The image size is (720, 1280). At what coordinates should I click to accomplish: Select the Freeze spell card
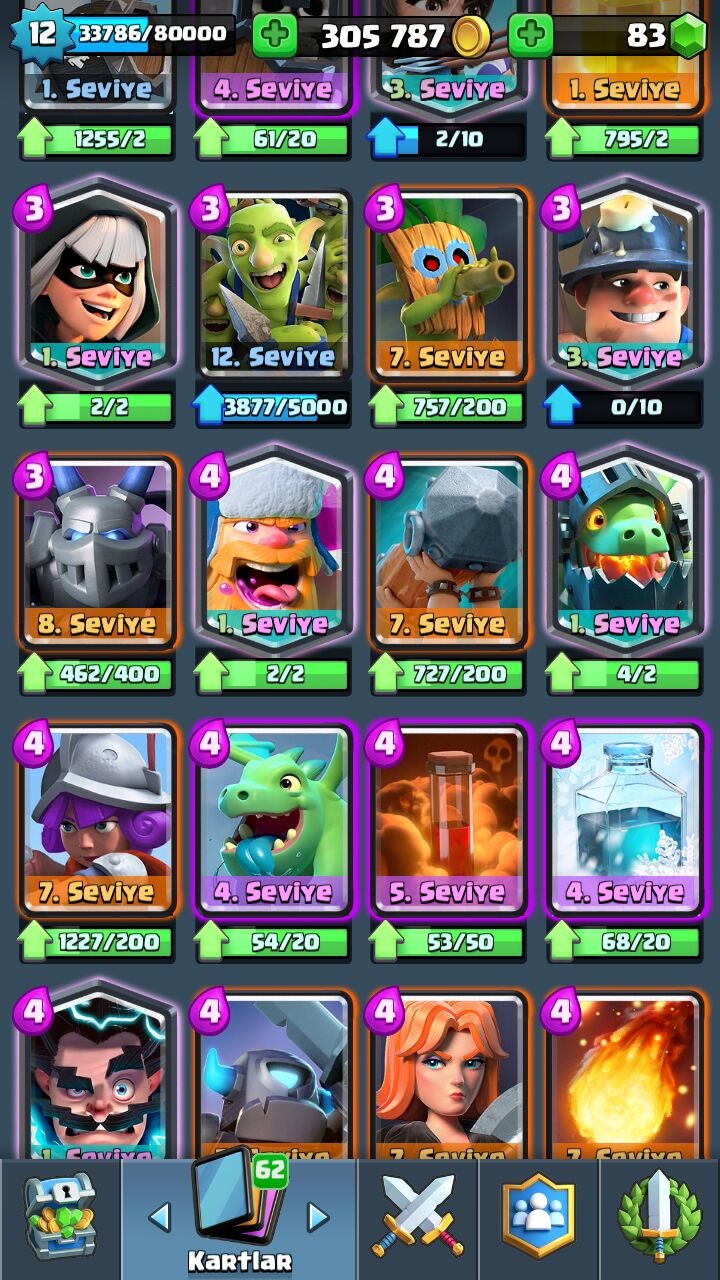(625, 820)
